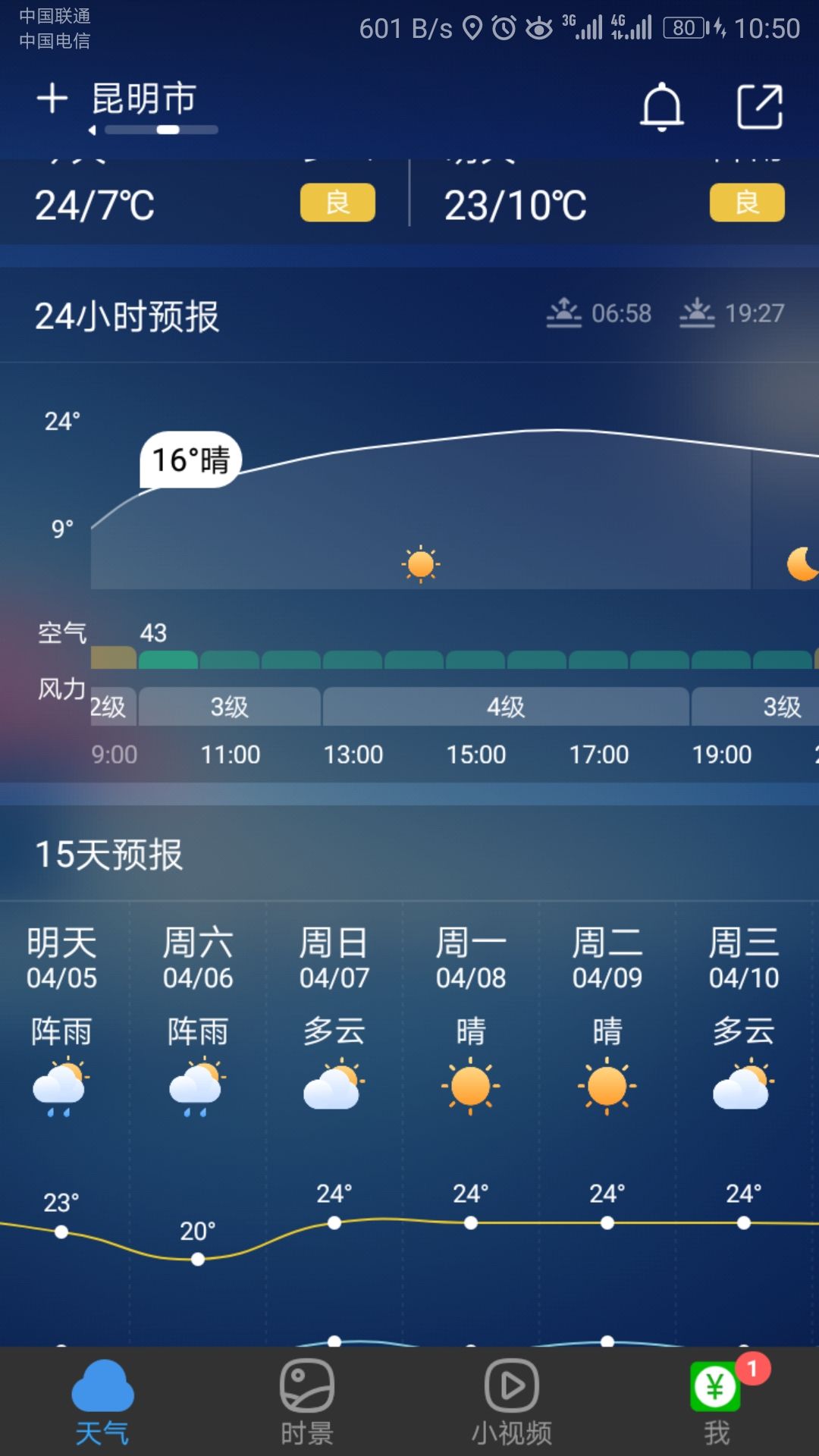Open the 23/10℃ daily forecast card
Image resolution: width=819 pixels, height=1456 pixels.
614,202
